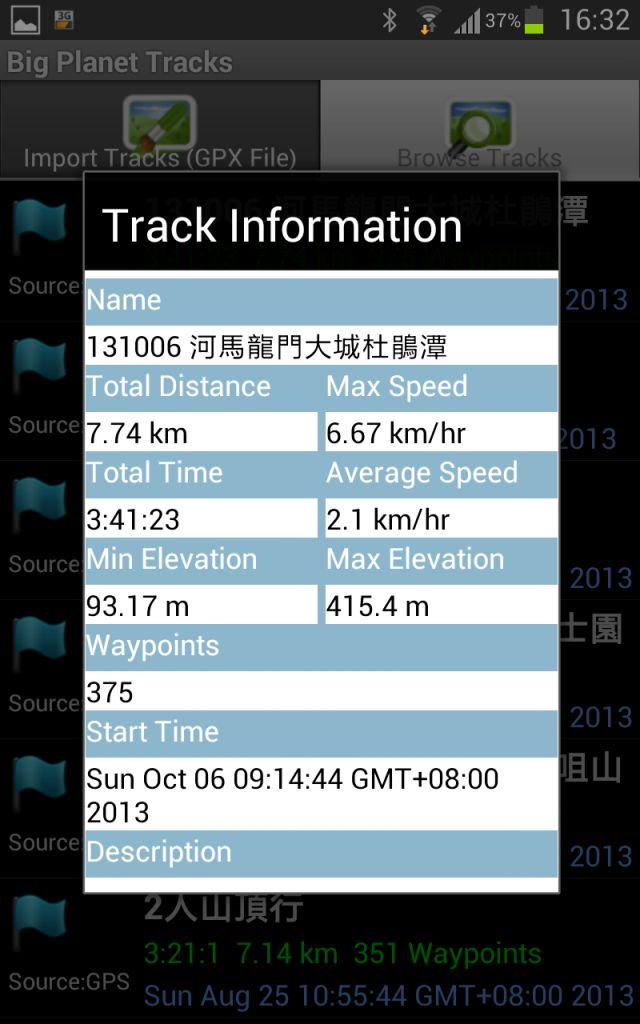Switch to the Browse Tracks tab
640x1024 pixels.
(x=480, y=131)
